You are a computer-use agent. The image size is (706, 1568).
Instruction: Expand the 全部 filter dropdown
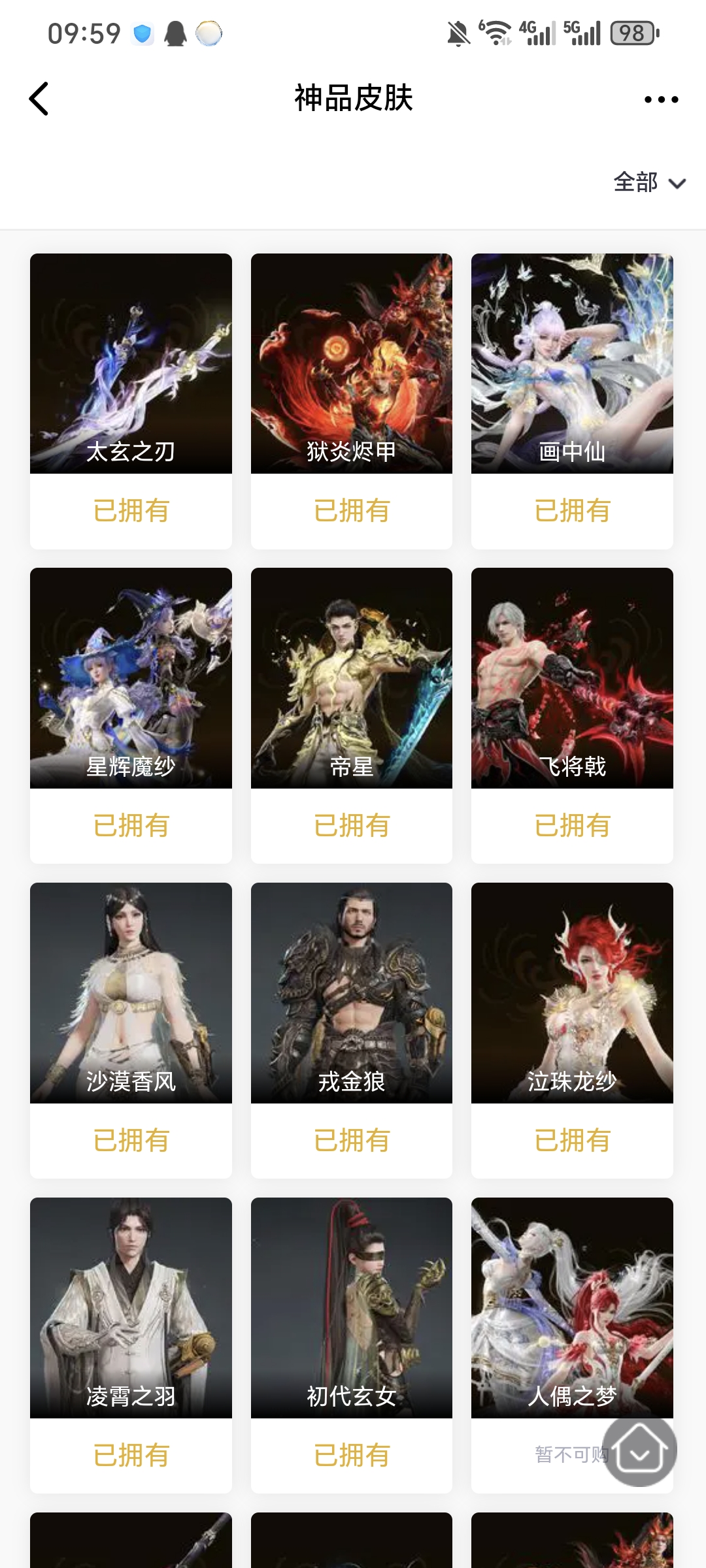coord(648,182)
